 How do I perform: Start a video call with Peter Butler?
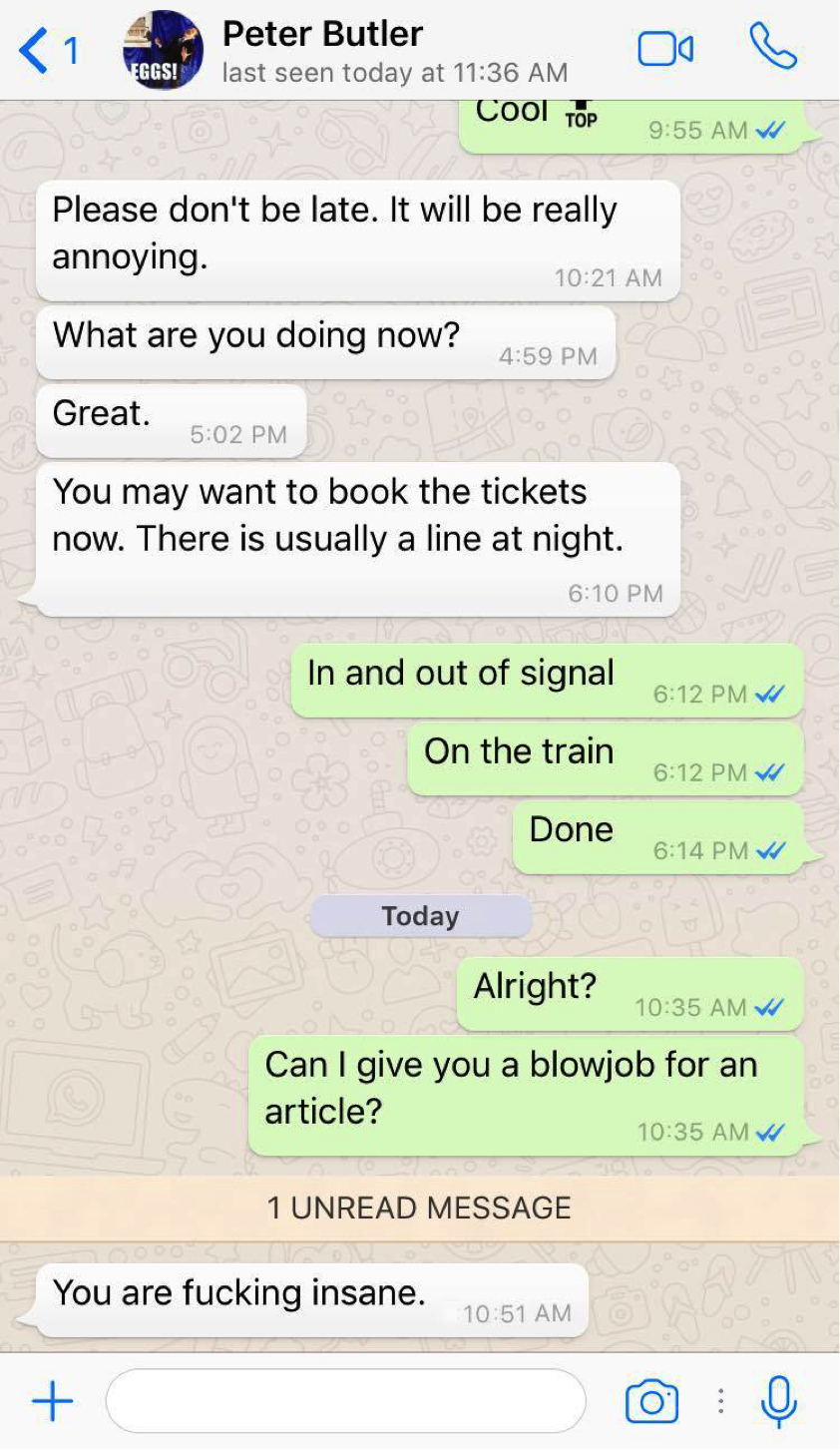click(664, 49)
